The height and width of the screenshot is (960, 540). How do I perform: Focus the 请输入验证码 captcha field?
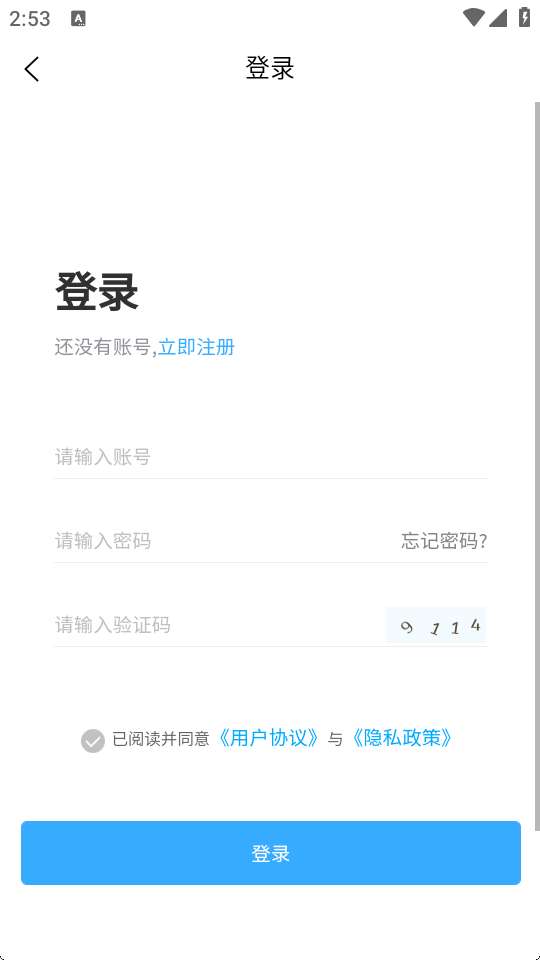point(217,625)
